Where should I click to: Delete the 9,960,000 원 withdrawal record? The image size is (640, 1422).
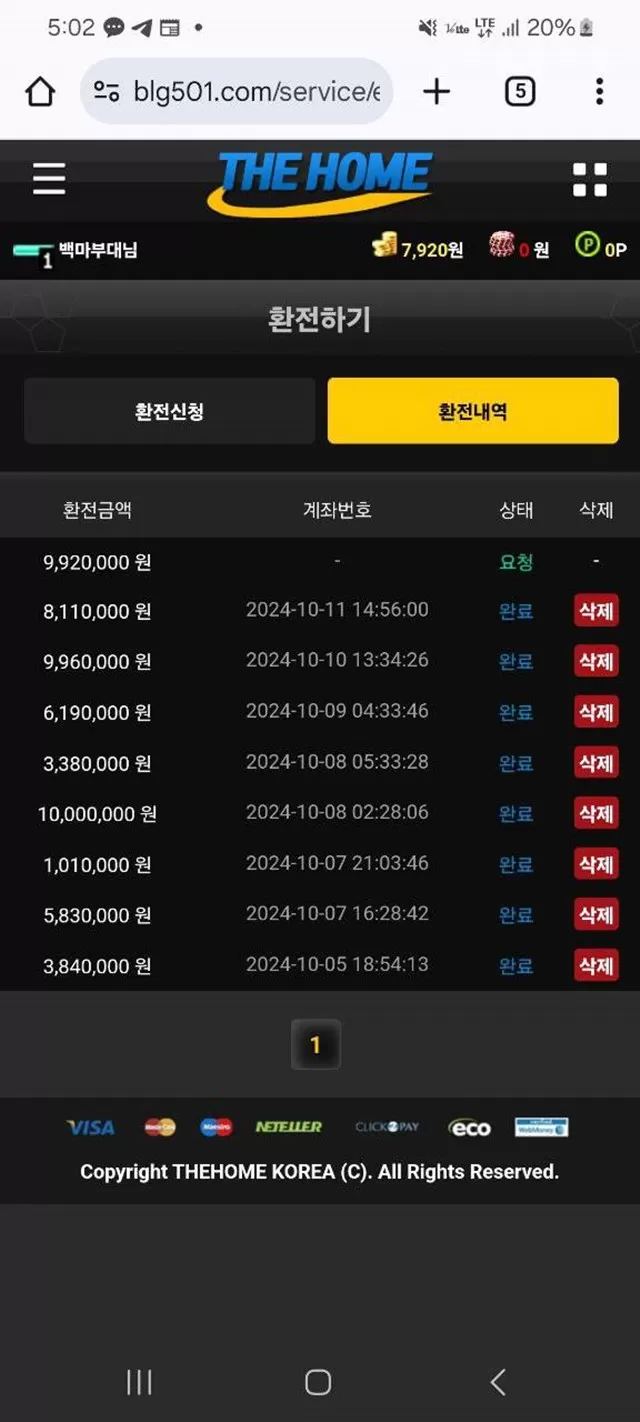[596, 661]
